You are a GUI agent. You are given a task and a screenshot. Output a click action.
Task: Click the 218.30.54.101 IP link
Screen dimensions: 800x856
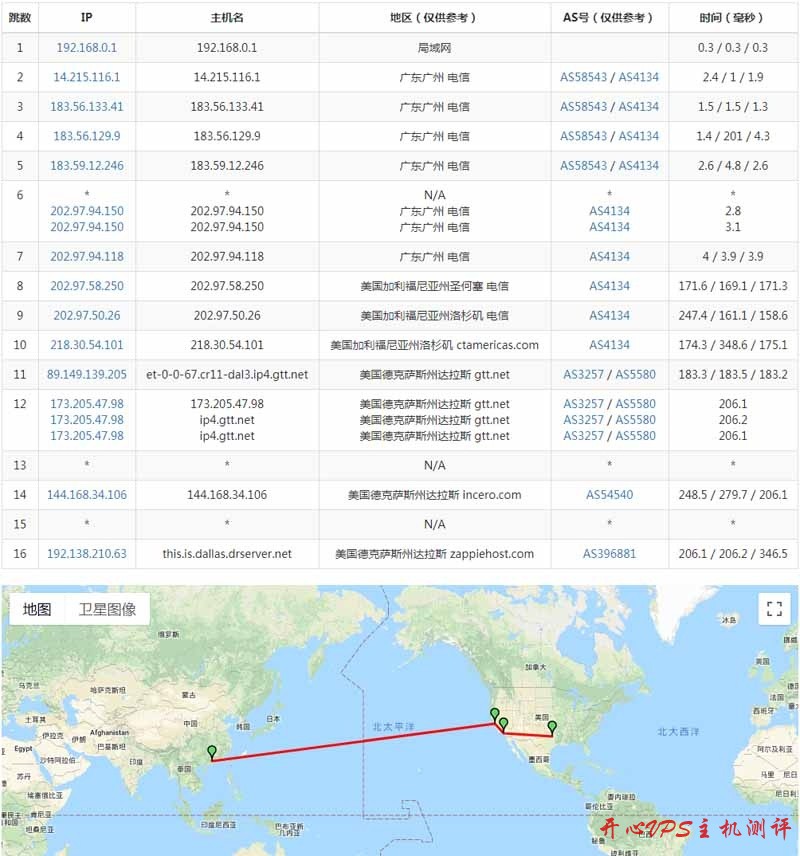click(x=88, y=345)
